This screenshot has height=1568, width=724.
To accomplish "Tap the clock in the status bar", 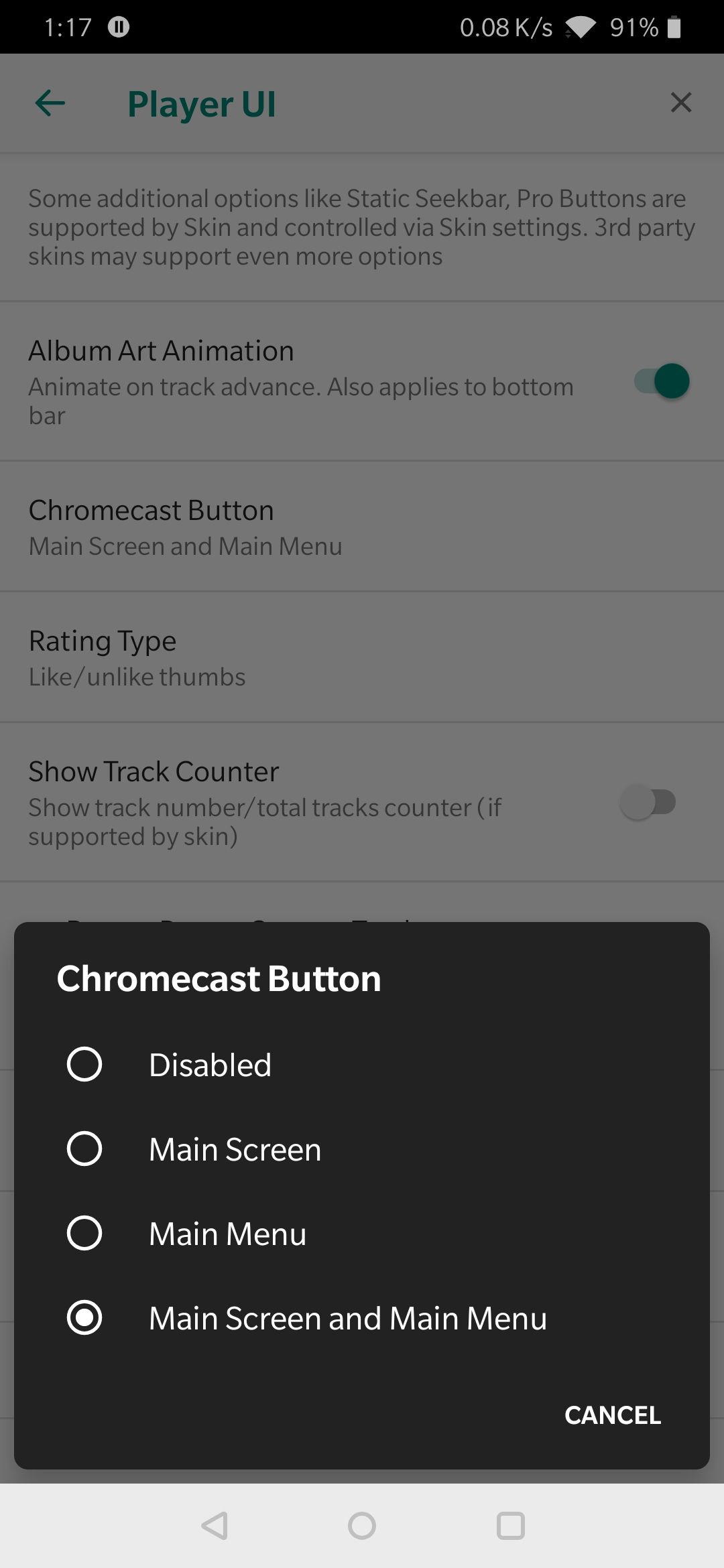I will point(69,27).
